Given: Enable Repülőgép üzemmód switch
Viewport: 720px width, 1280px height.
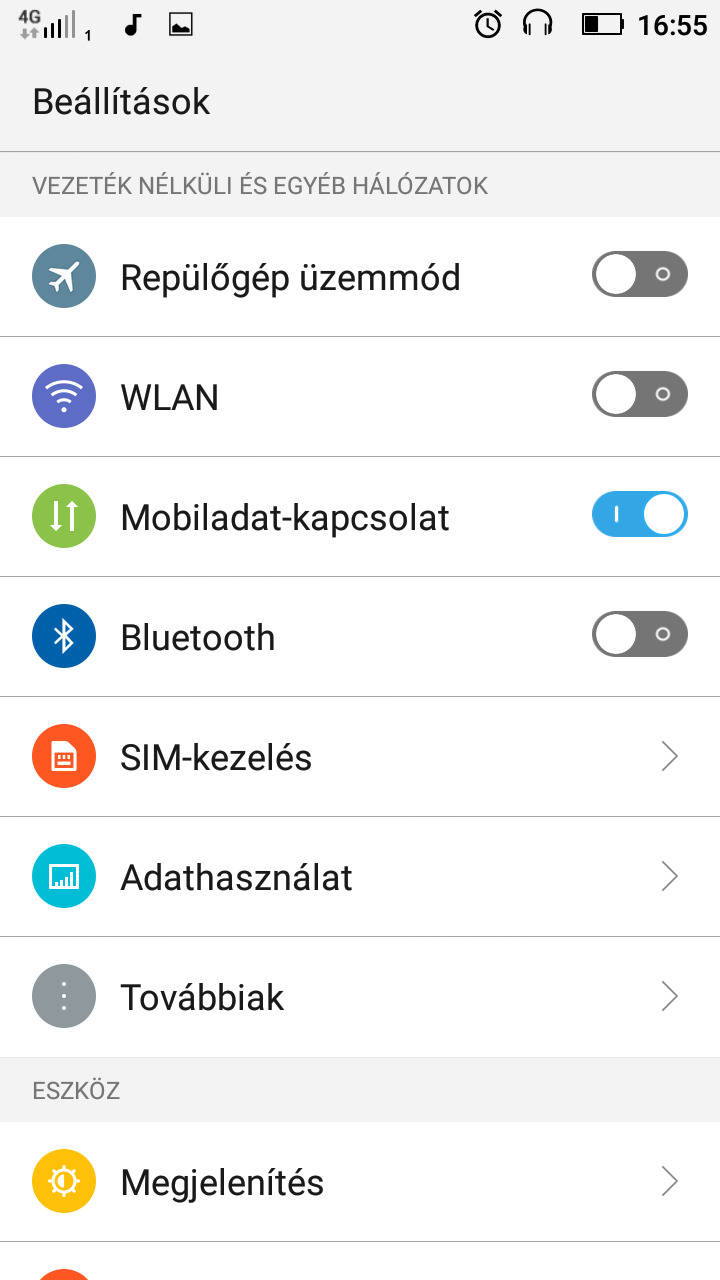Looking at the screenshot, I should (x=639, y=275).
